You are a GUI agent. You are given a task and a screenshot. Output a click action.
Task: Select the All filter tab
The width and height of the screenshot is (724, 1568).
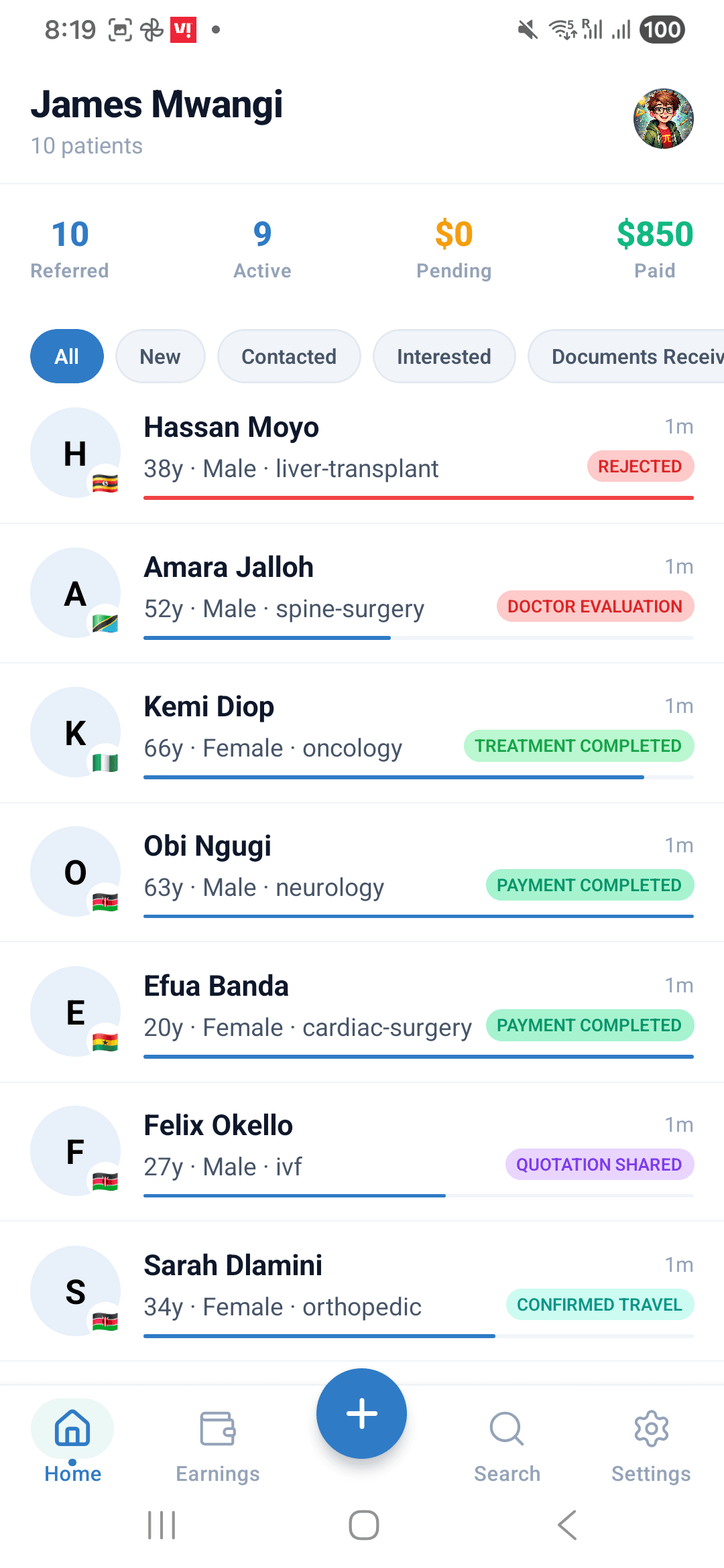pyautogui.click(x=66, y=356)
